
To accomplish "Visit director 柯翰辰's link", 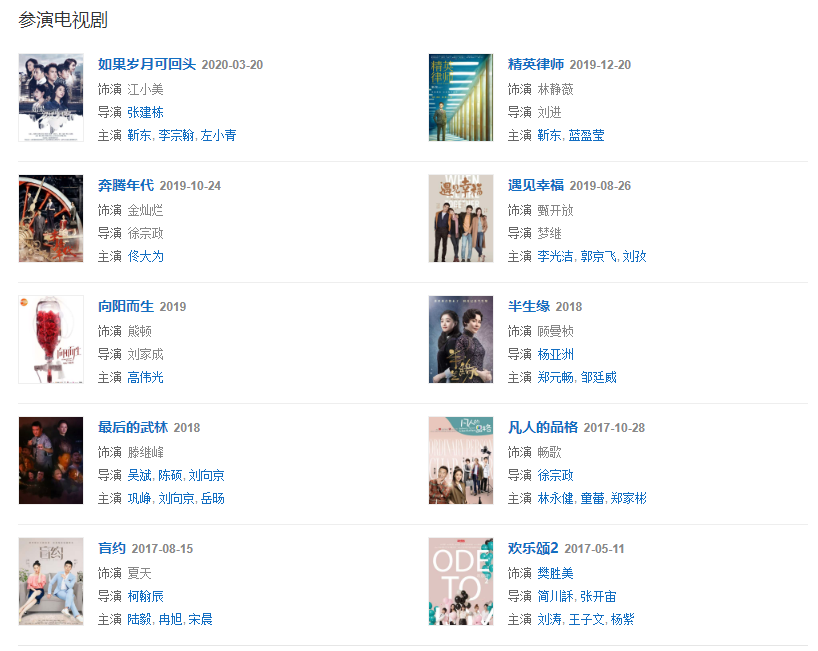I will click(x=146, y=596).
